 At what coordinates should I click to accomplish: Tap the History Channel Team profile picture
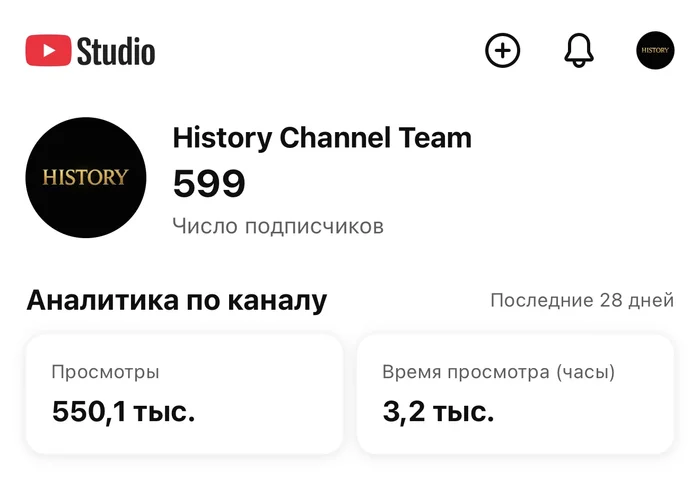[86, 178]
